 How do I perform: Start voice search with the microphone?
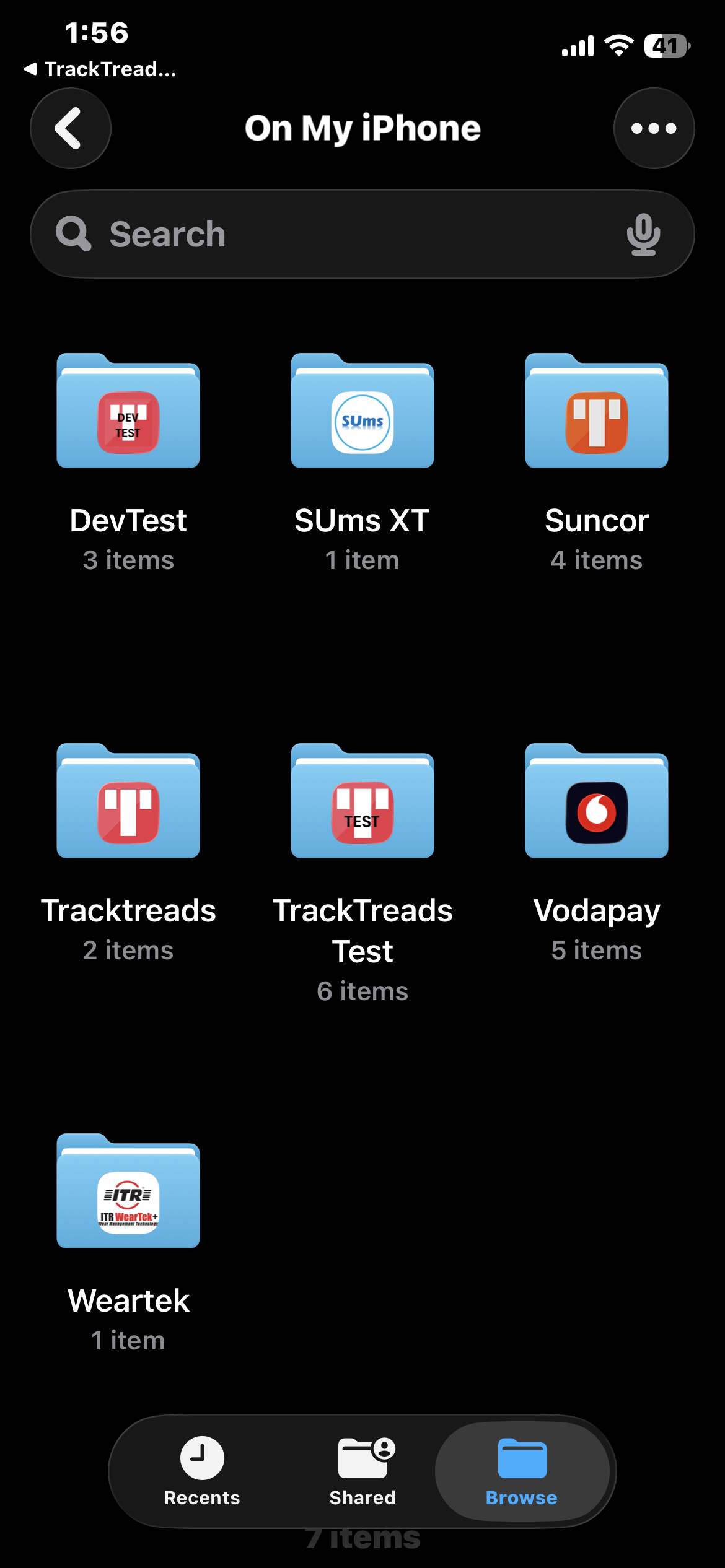click(643, 234)
